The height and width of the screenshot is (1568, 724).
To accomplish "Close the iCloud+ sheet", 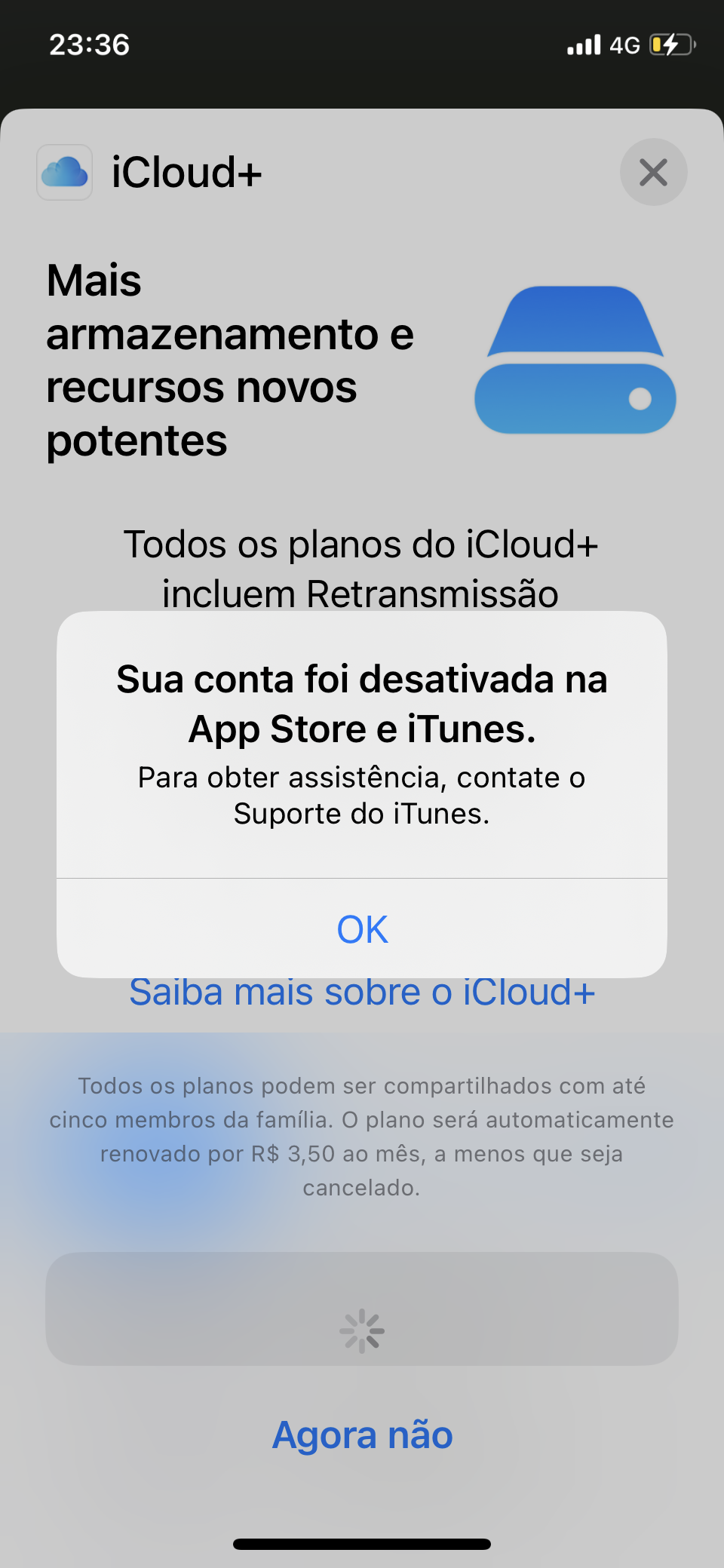I will pyautogui.click(x=653, y=172).
